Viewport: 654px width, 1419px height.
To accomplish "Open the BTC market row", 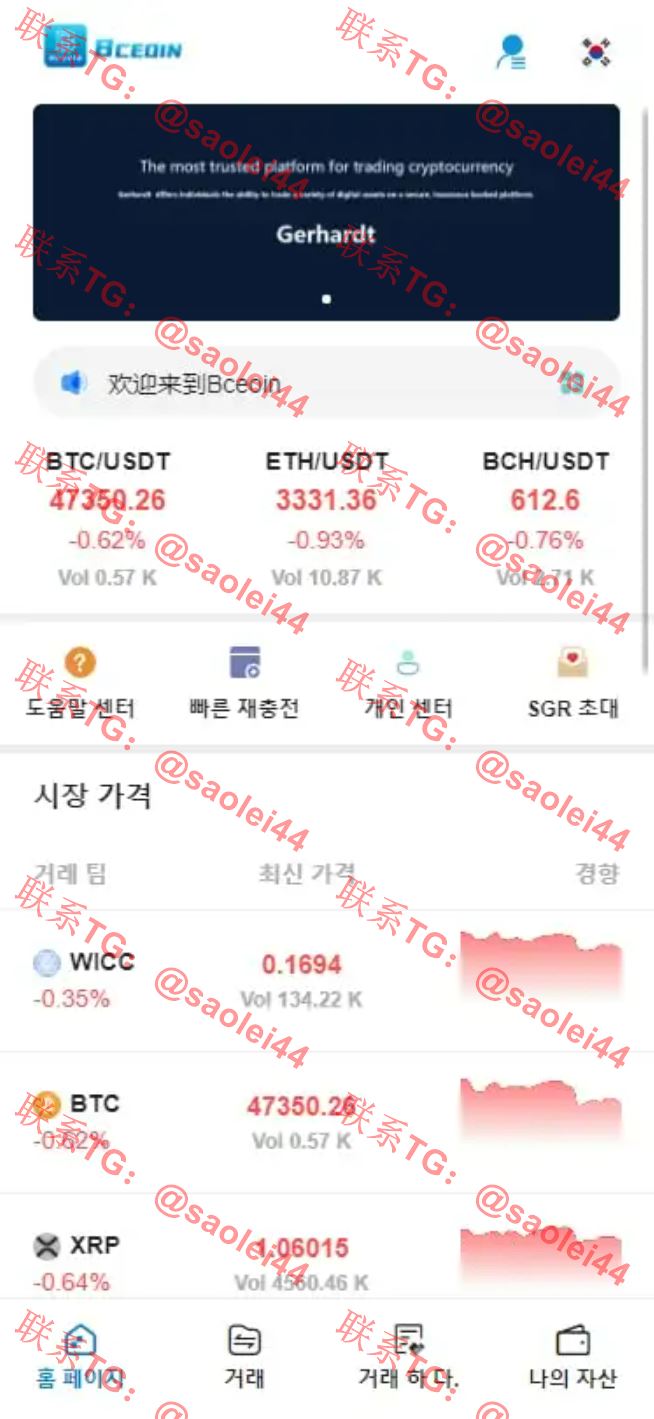I will [327, 1122].
